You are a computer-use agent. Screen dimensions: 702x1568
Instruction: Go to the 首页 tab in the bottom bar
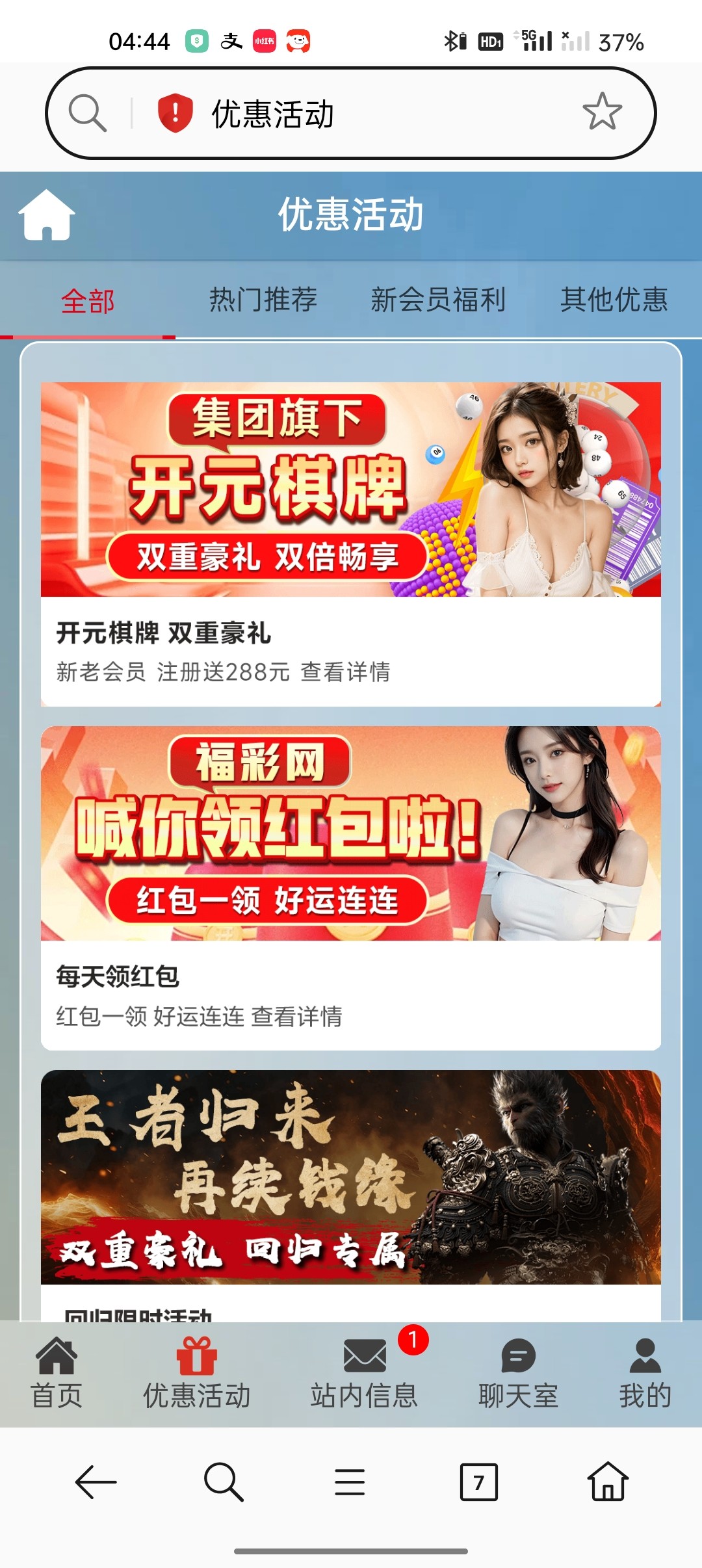(57, 1372)
